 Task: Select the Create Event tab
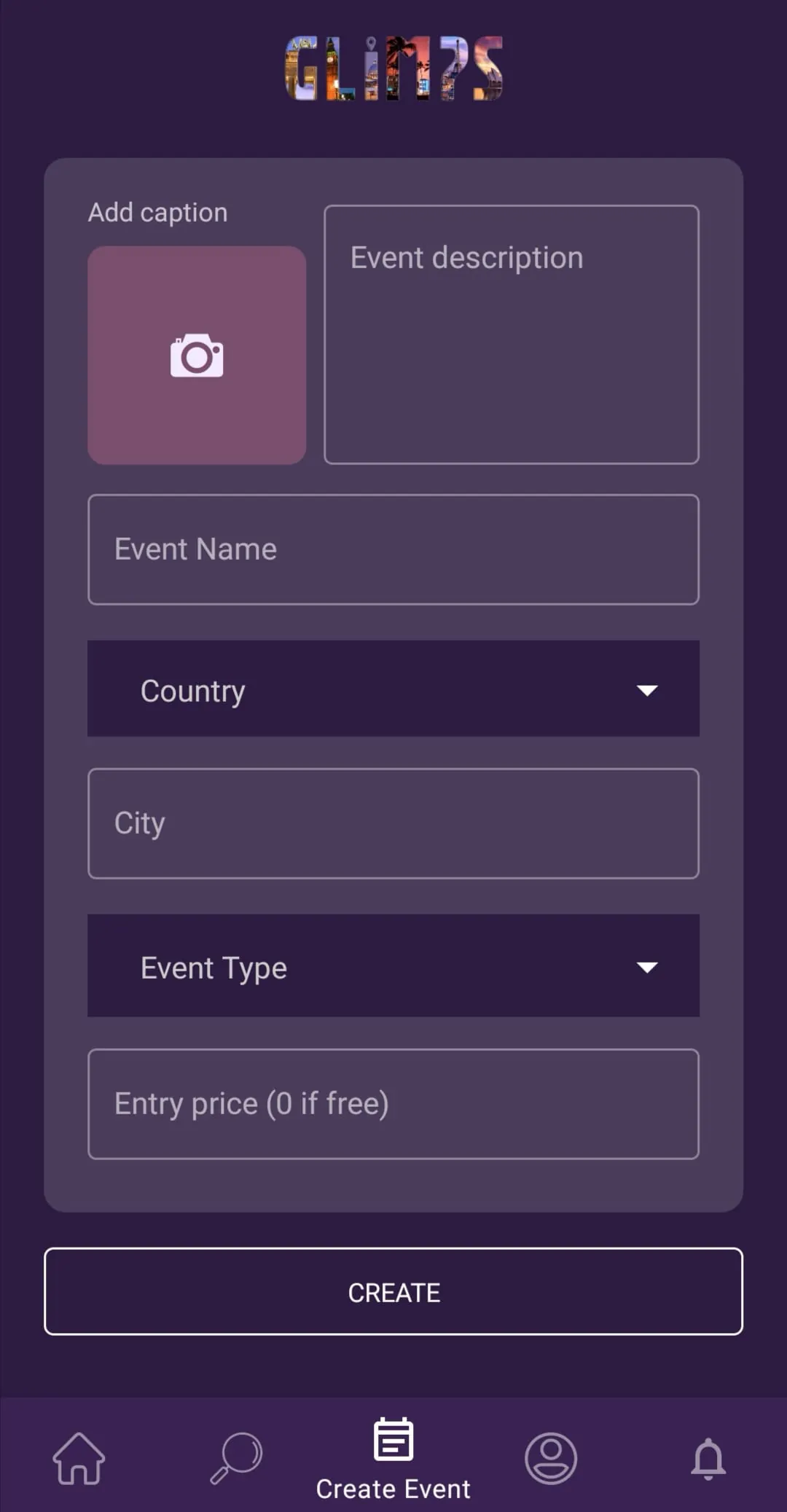click(393, 1458)
